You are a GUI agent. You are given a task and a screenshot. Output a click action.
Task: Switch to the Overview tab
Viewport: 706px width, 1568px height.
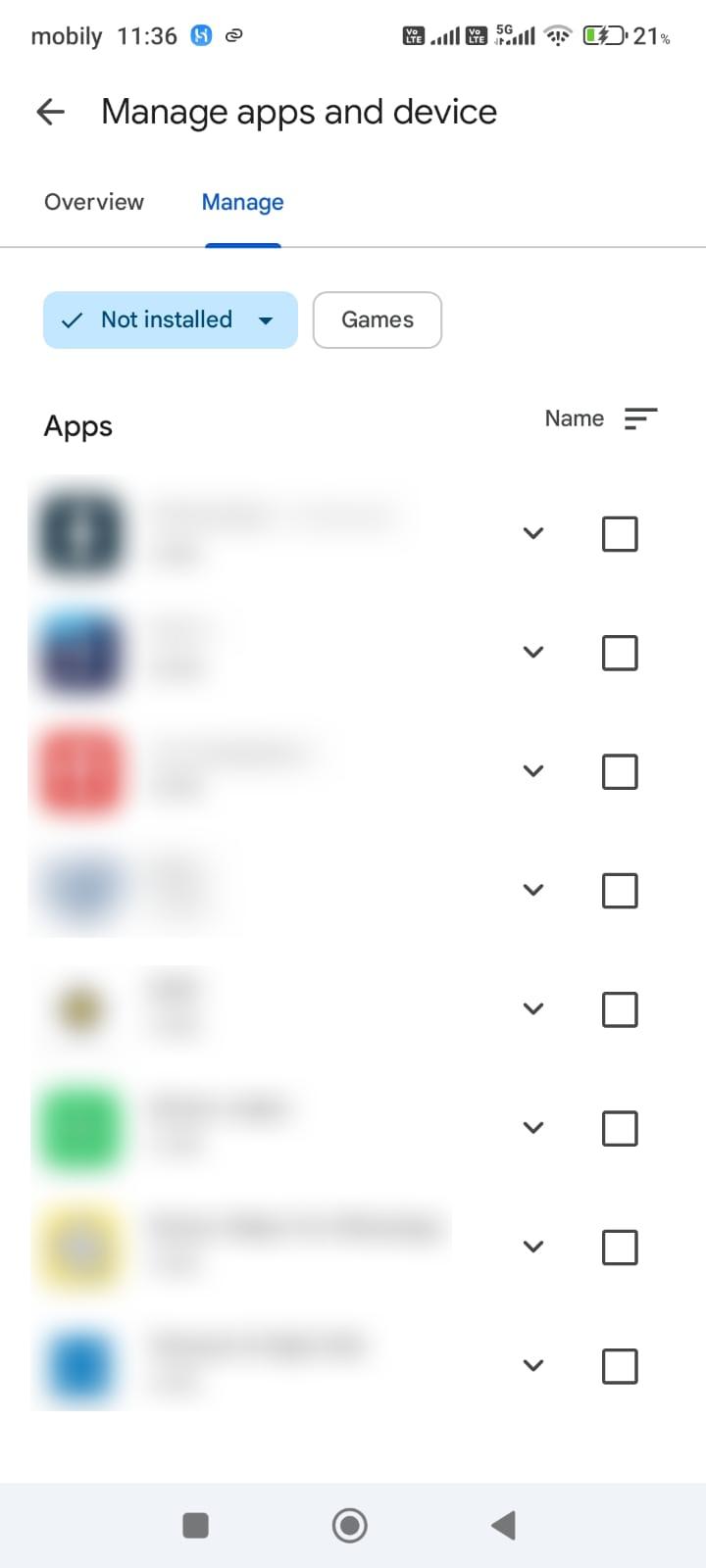93,202
